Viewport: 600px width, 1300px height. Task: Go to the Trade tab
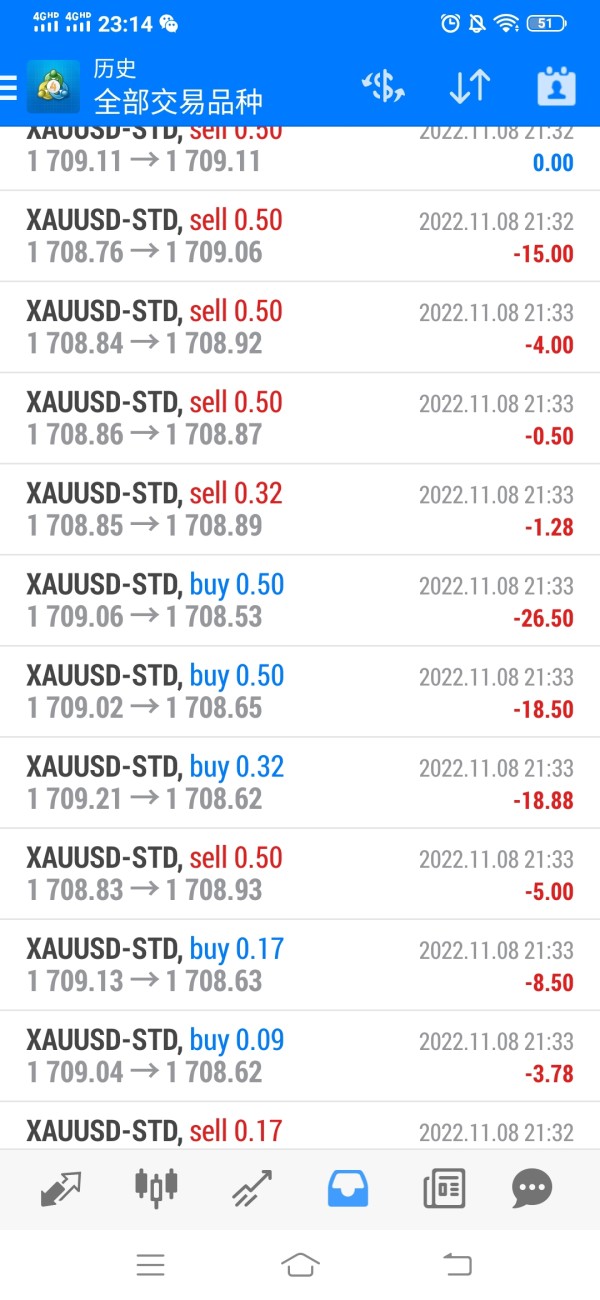point(252,1188)
